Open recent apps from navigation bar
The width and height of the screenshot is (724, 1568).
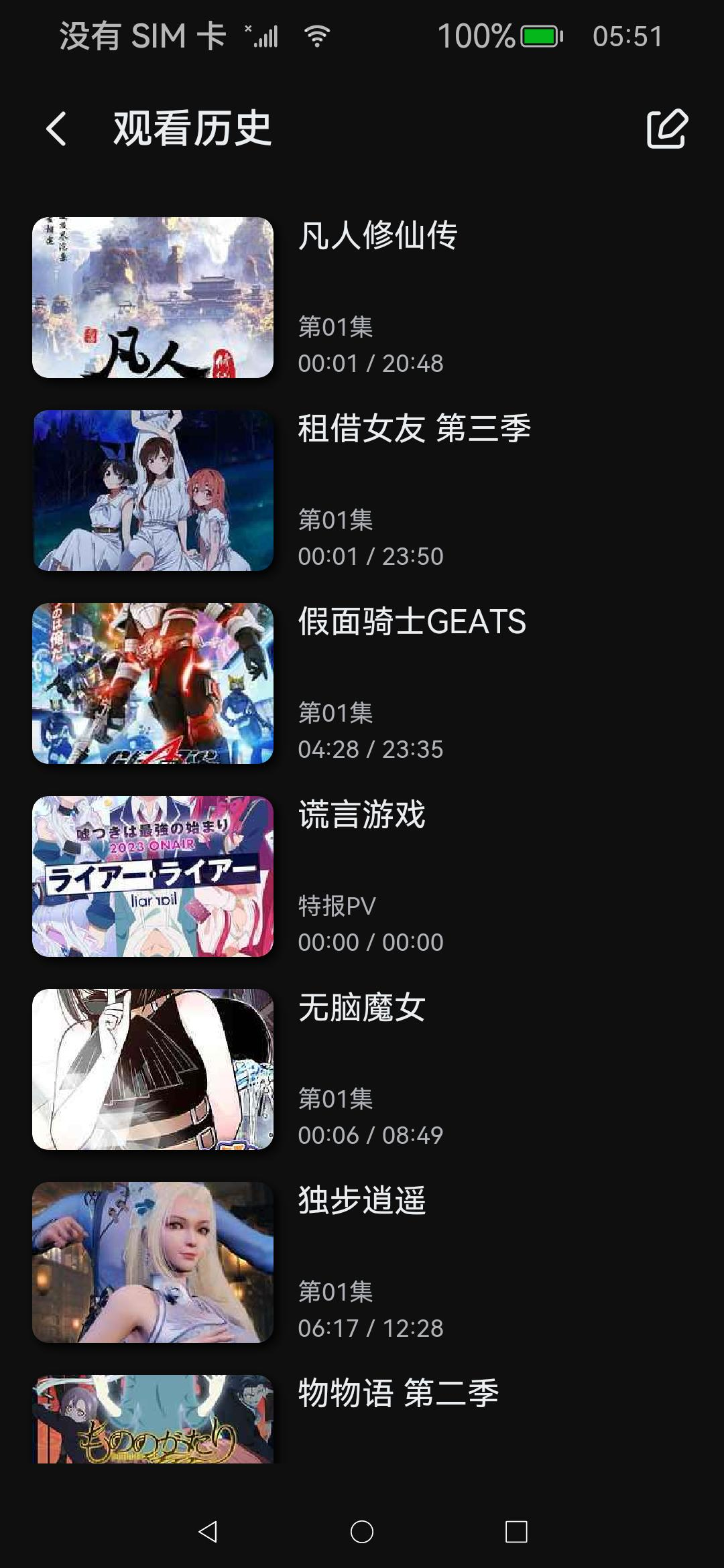(516, 1532)
